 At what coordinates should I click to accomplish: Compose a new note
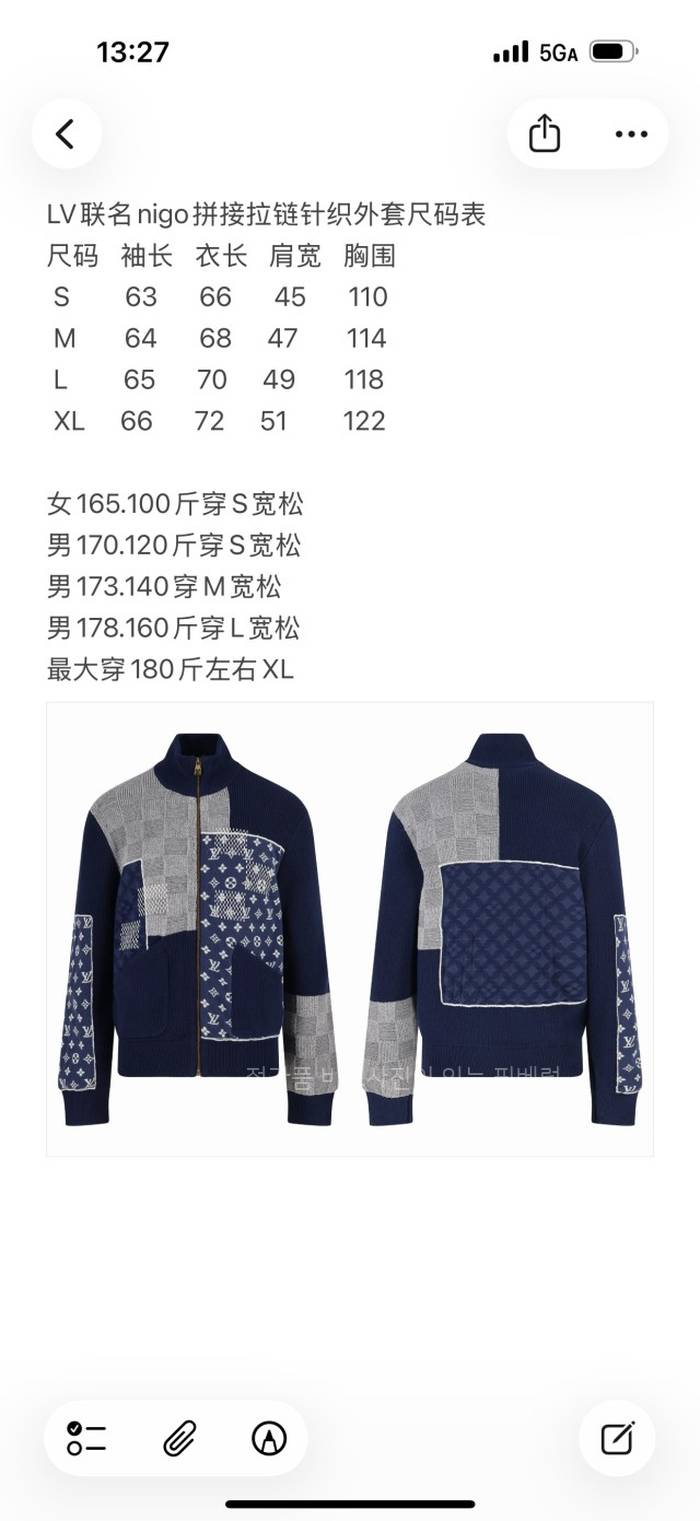[x=618, y=1438]
